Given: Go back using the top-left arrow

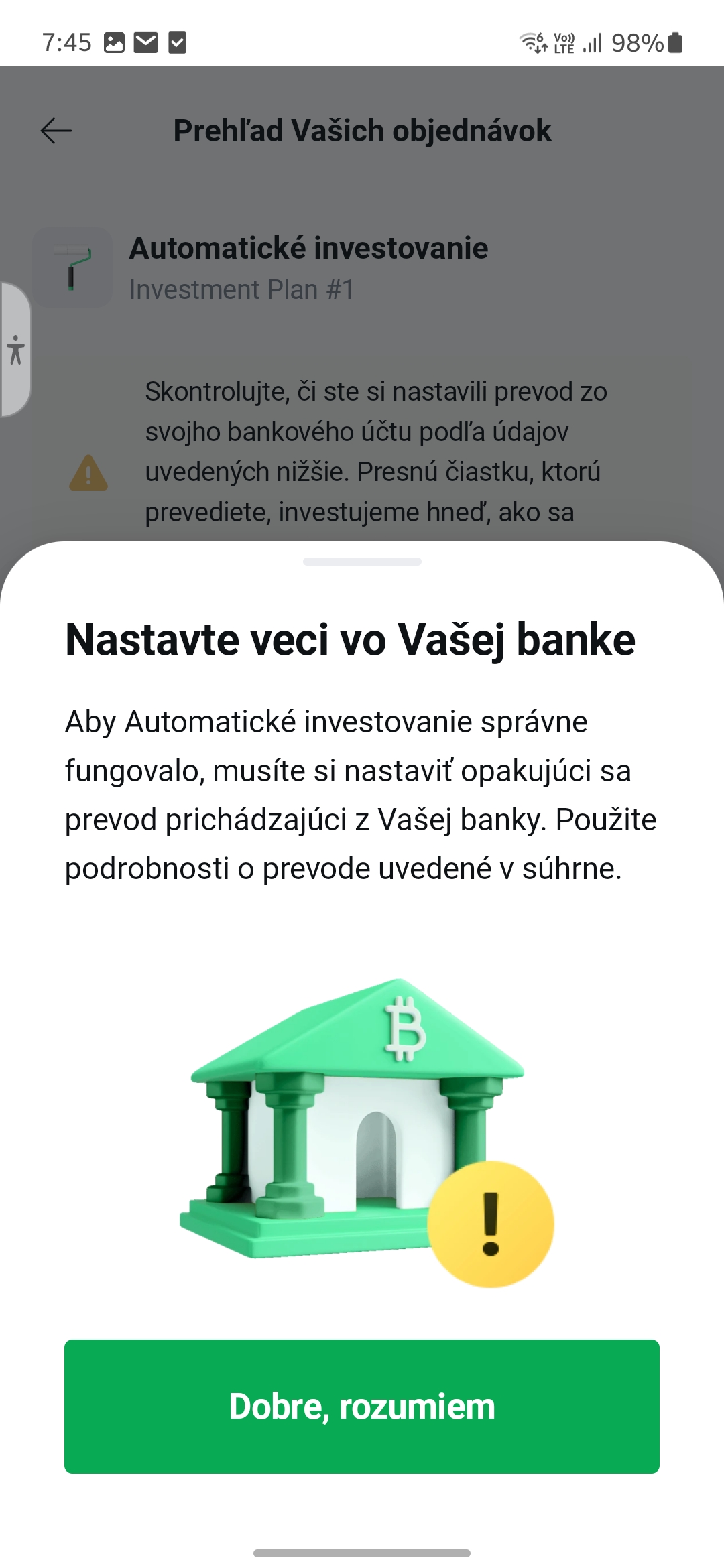Looking at the screenshot, I should tap(56, 131).
